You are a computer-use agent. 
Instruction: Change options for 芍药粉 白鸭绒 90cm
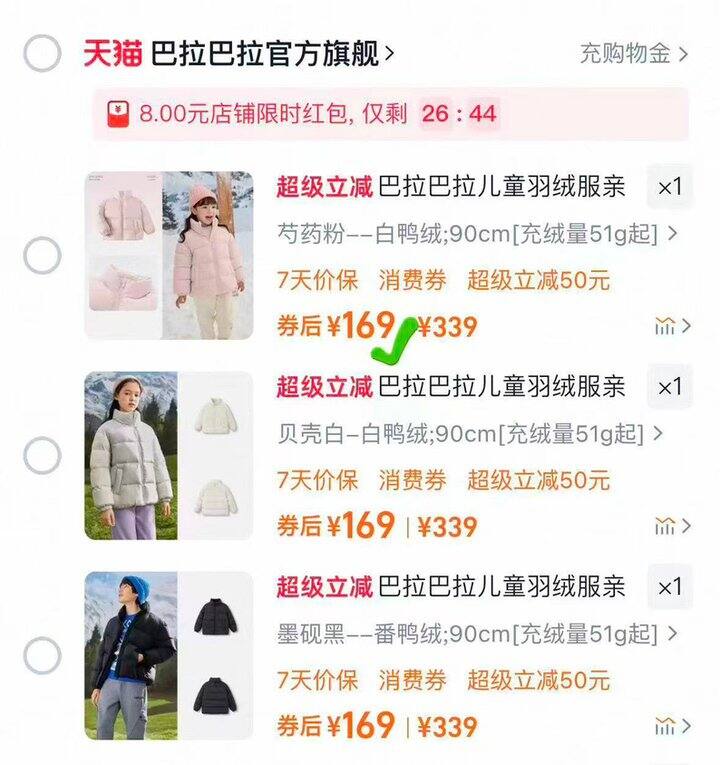tap(477, 234)
